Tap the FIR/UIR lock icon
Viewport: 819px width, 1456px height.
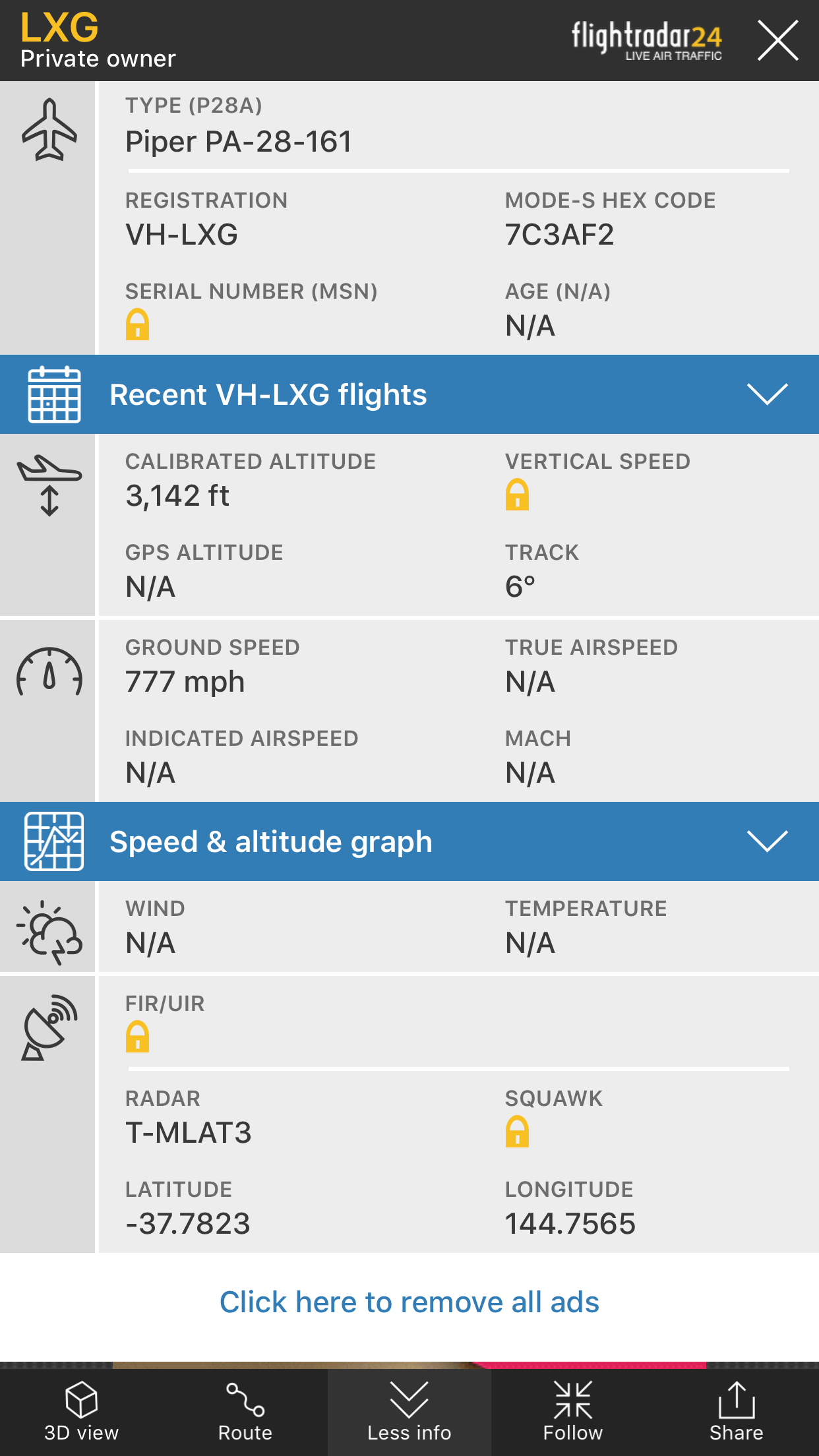click(x=137, y=1037)
